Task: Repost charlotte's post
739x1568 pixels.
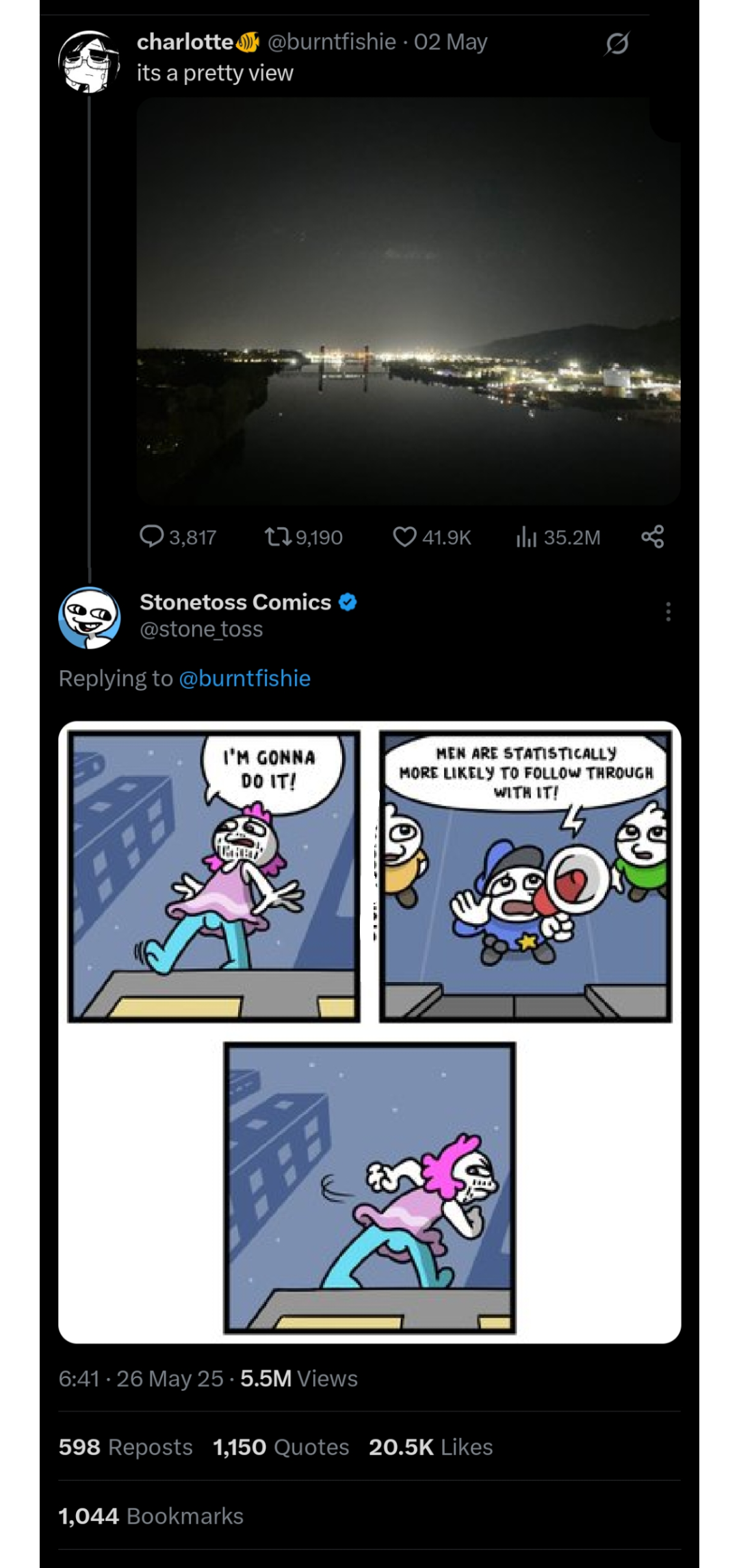Action: (303, 537)
